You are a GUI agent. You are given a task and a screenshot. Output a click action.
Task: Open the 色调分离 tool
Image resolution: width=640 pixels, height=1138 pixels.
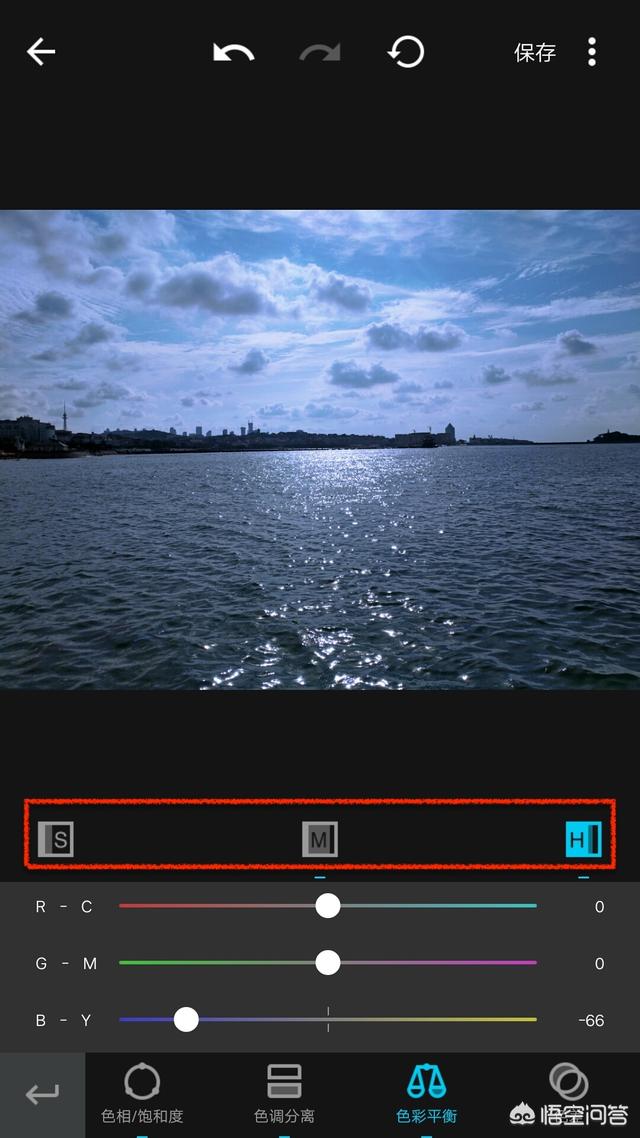point(284,1093)
